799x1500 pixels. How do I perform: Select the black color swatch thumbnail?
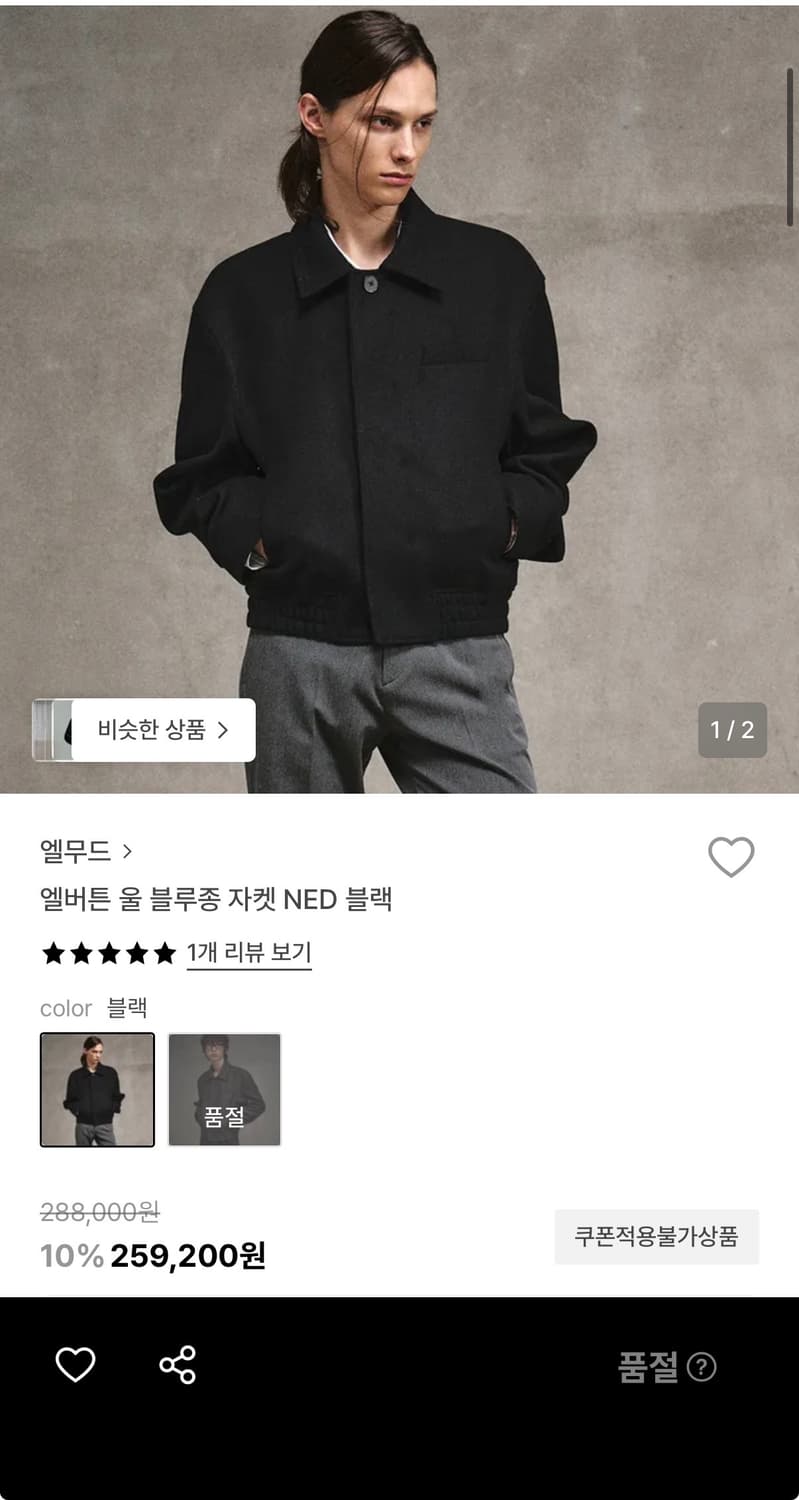point(96,1089)
